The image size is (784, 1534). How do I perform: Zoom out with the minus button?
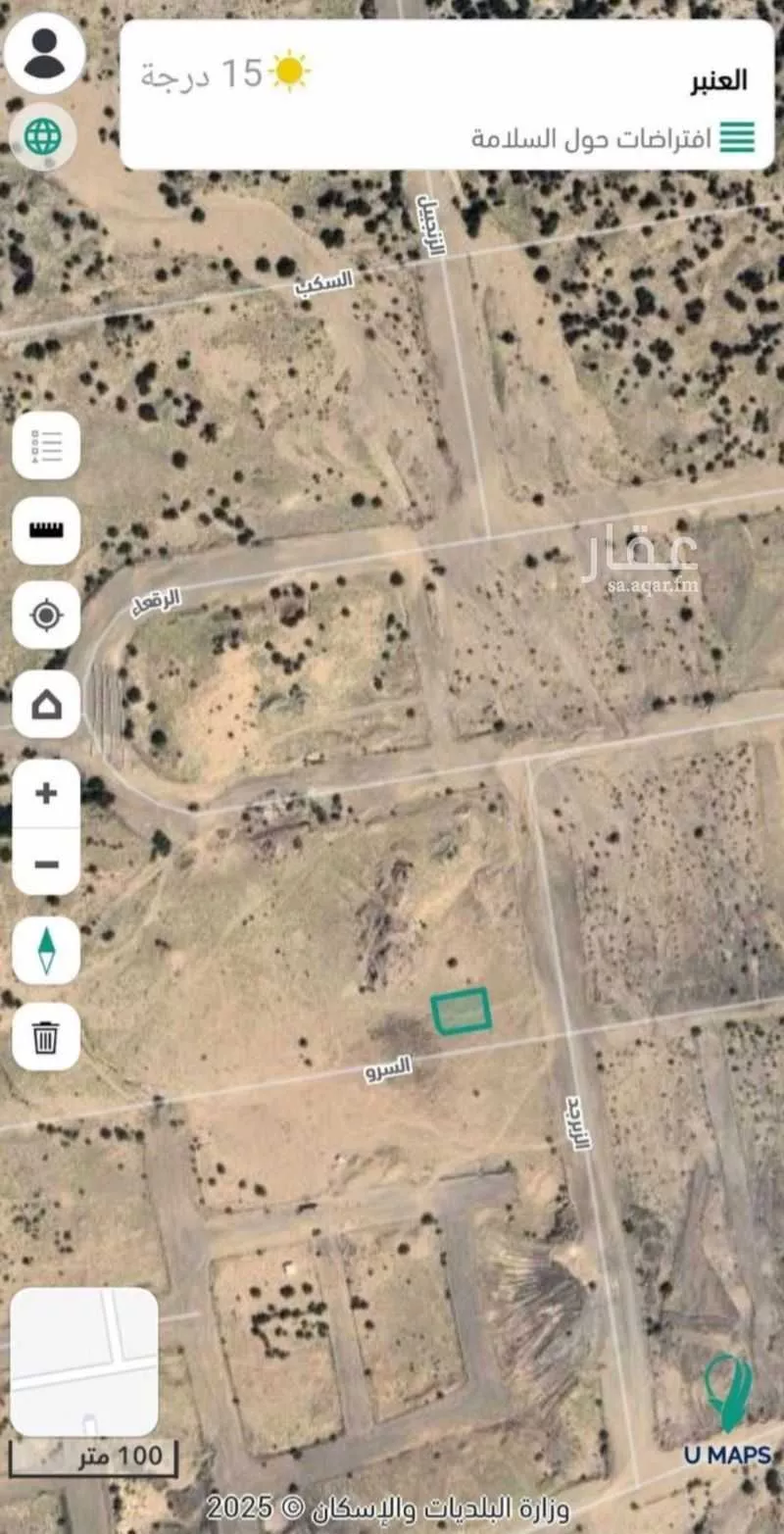point(46,864)
